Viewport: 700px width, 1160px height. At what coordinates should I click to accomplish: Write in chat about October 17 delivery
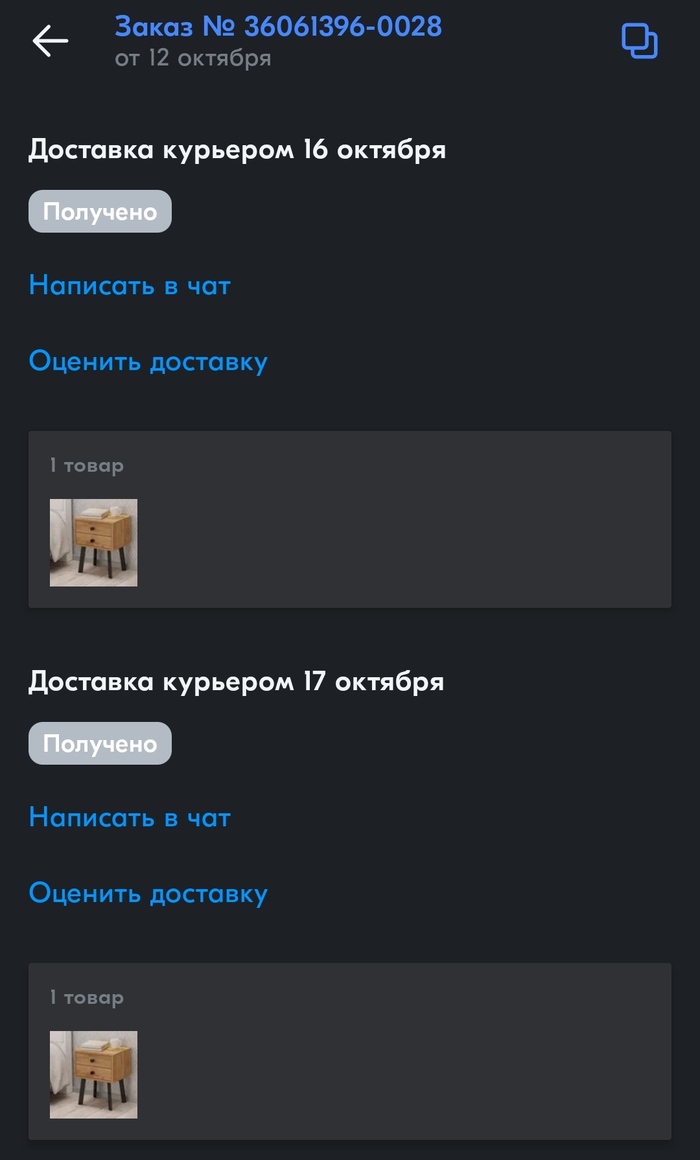(129, 818)
